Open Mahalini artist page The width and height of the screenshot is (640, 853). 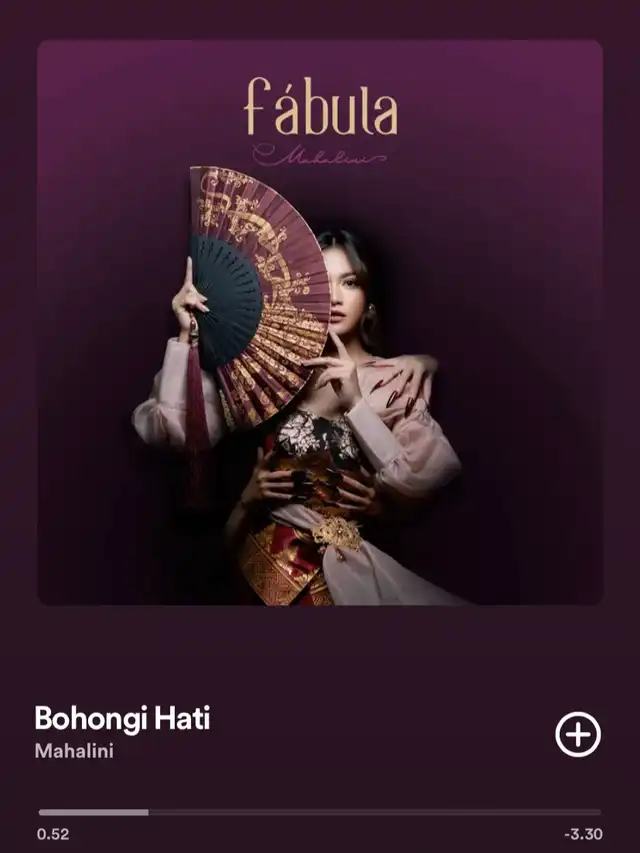click(x=74, y=751)
